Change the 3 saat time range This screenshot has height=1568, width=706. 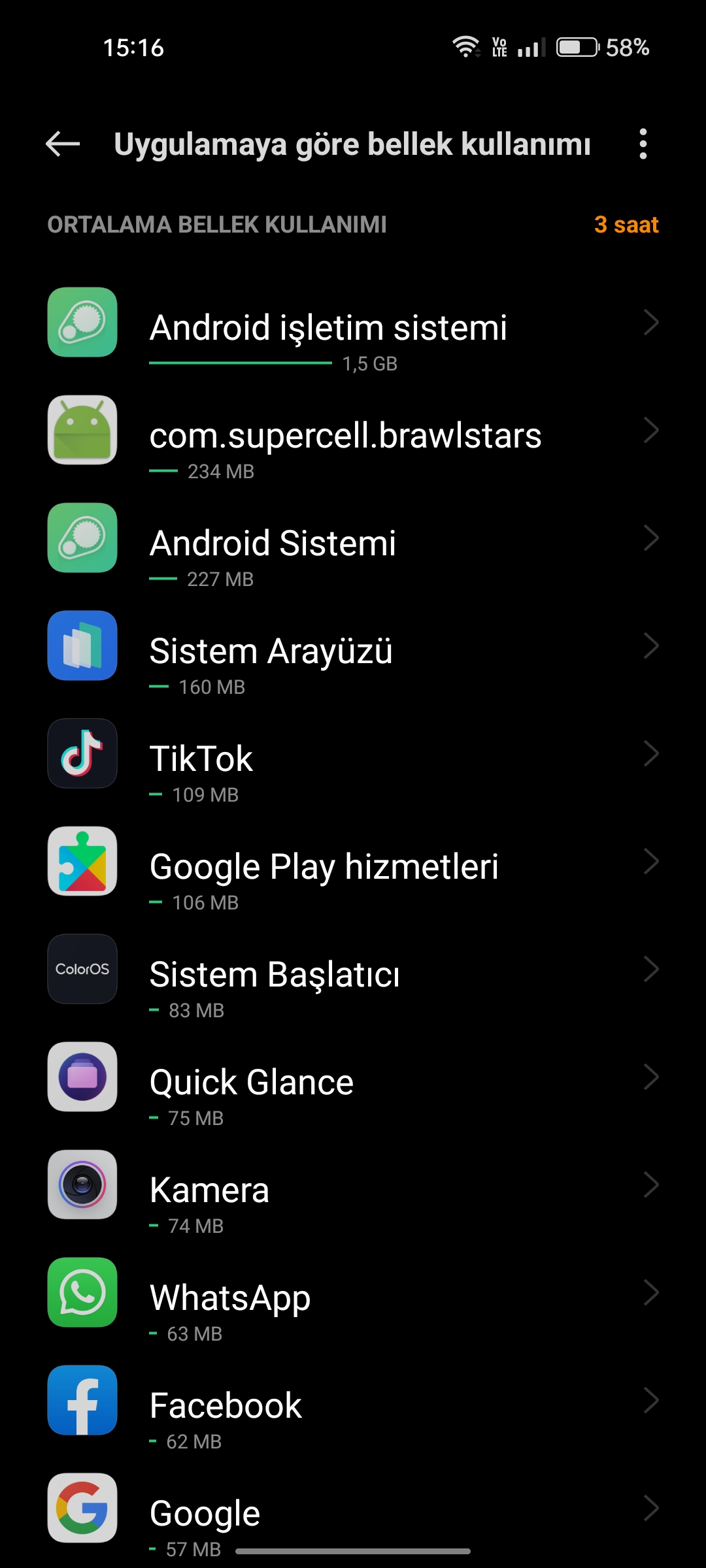(x=626, y=225)
